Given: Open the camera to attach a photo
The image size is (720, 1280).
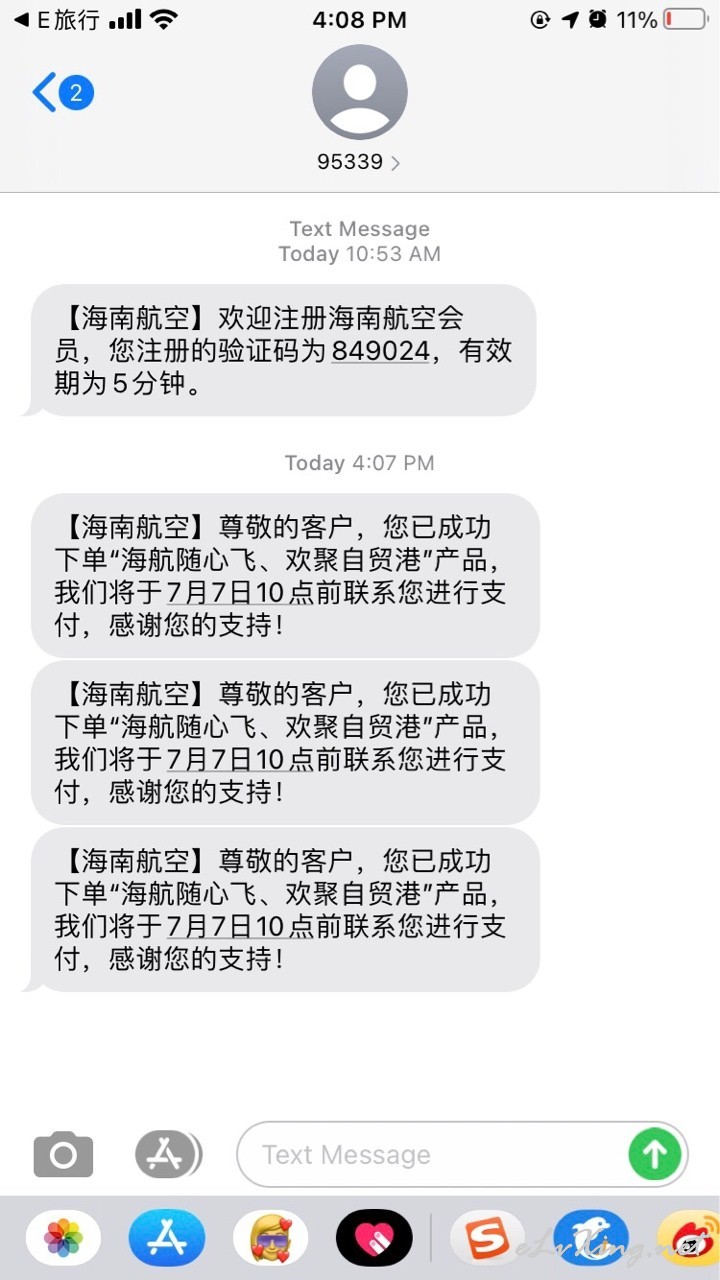Looking at the screenshot, I should (x=63, y=1155).
